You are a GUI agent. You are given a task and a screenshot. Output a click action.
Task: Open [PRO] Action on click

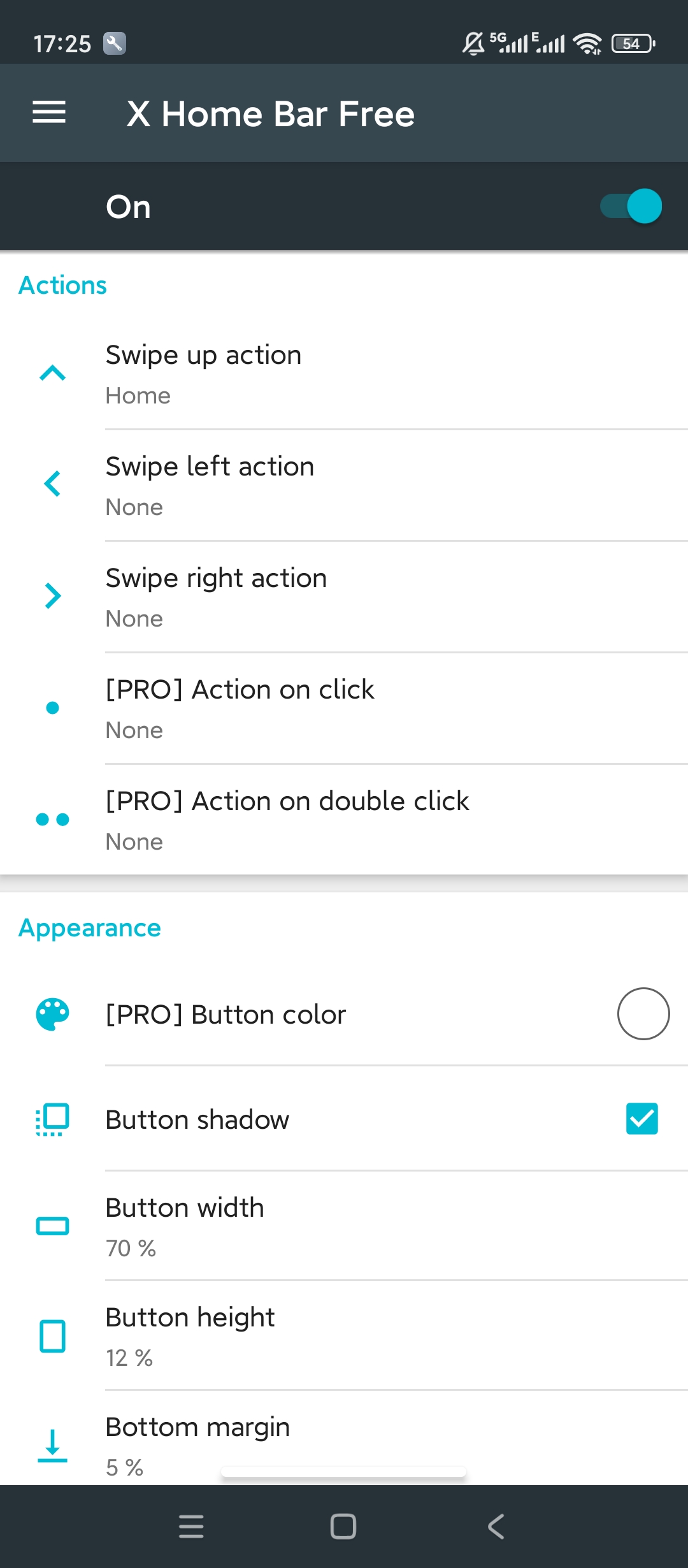344,708
